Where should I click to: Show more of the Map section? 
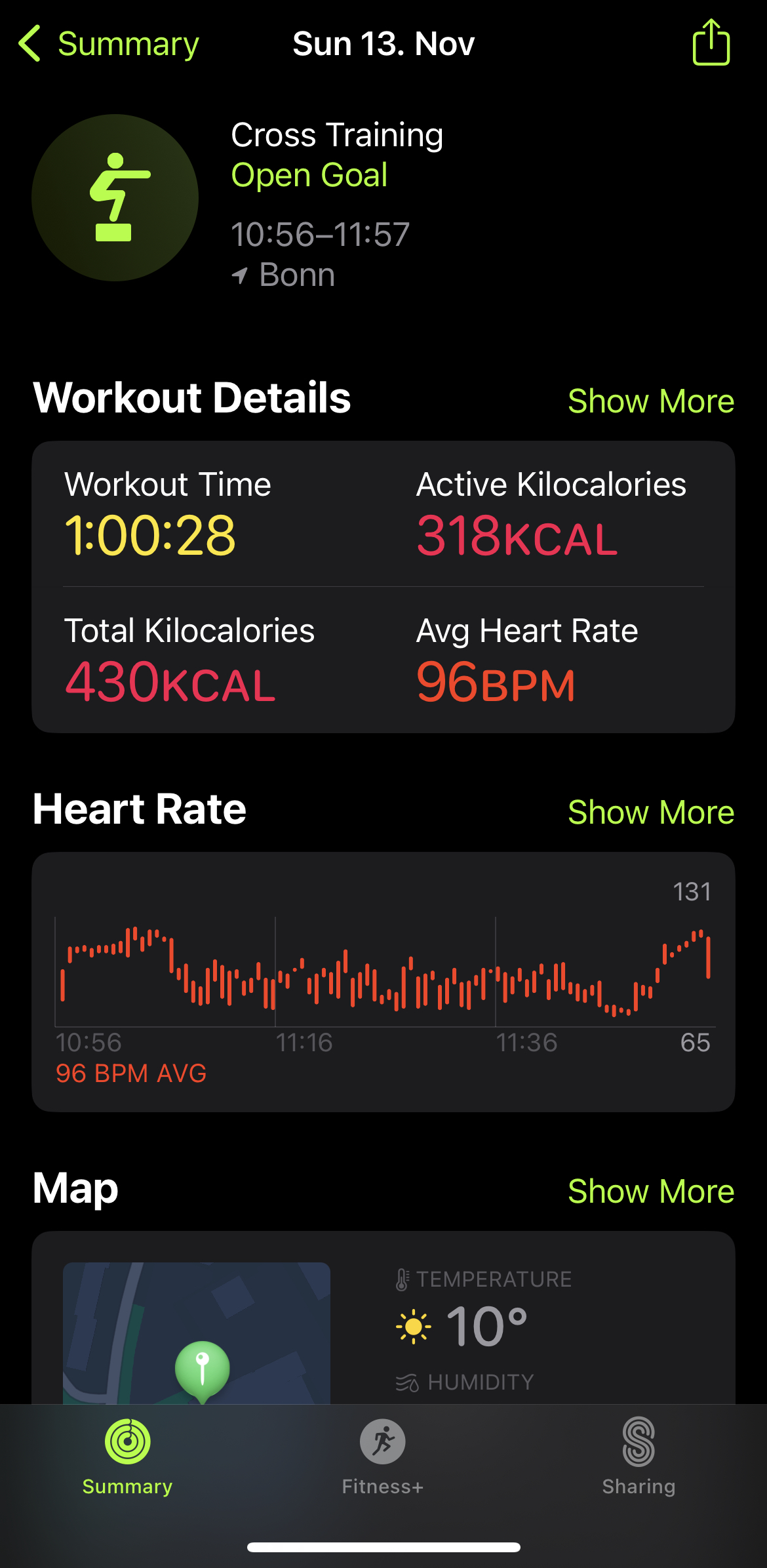pyautogui.click(x=651, y=1191)
